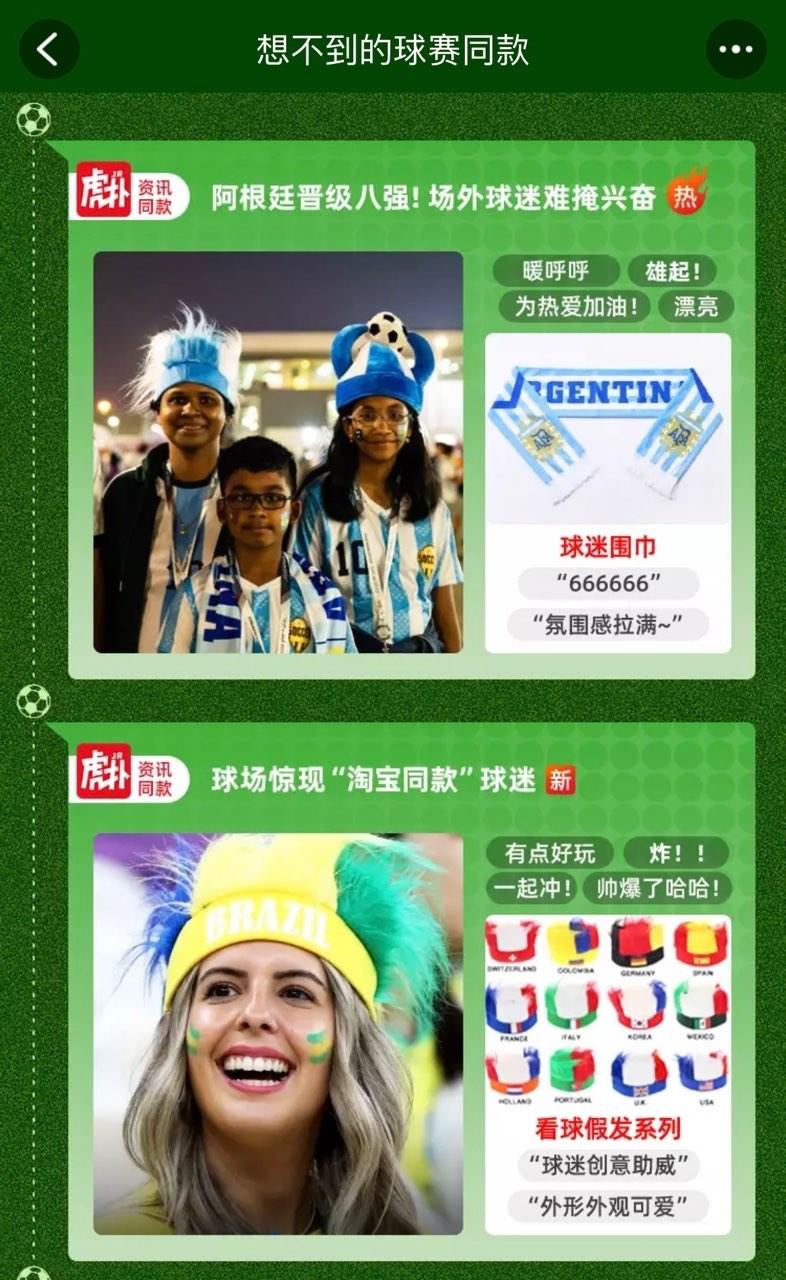Open the Argentina fans news photo
Screen dimensions: 786x1280
pyautogui.click(x=278, y=452)
